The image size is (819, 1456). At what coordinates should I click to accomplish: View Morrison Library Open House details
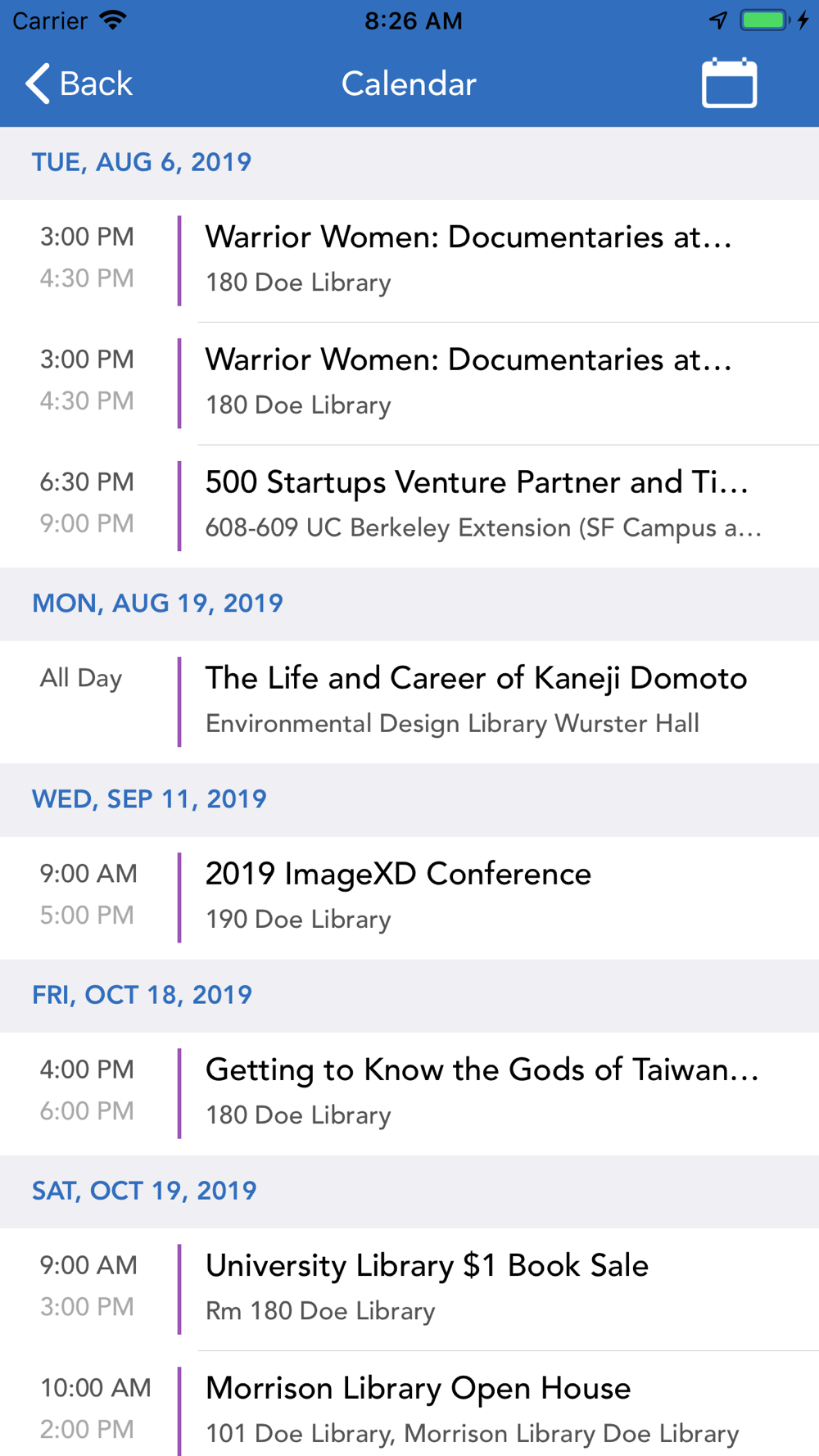tap(409, 1404)
